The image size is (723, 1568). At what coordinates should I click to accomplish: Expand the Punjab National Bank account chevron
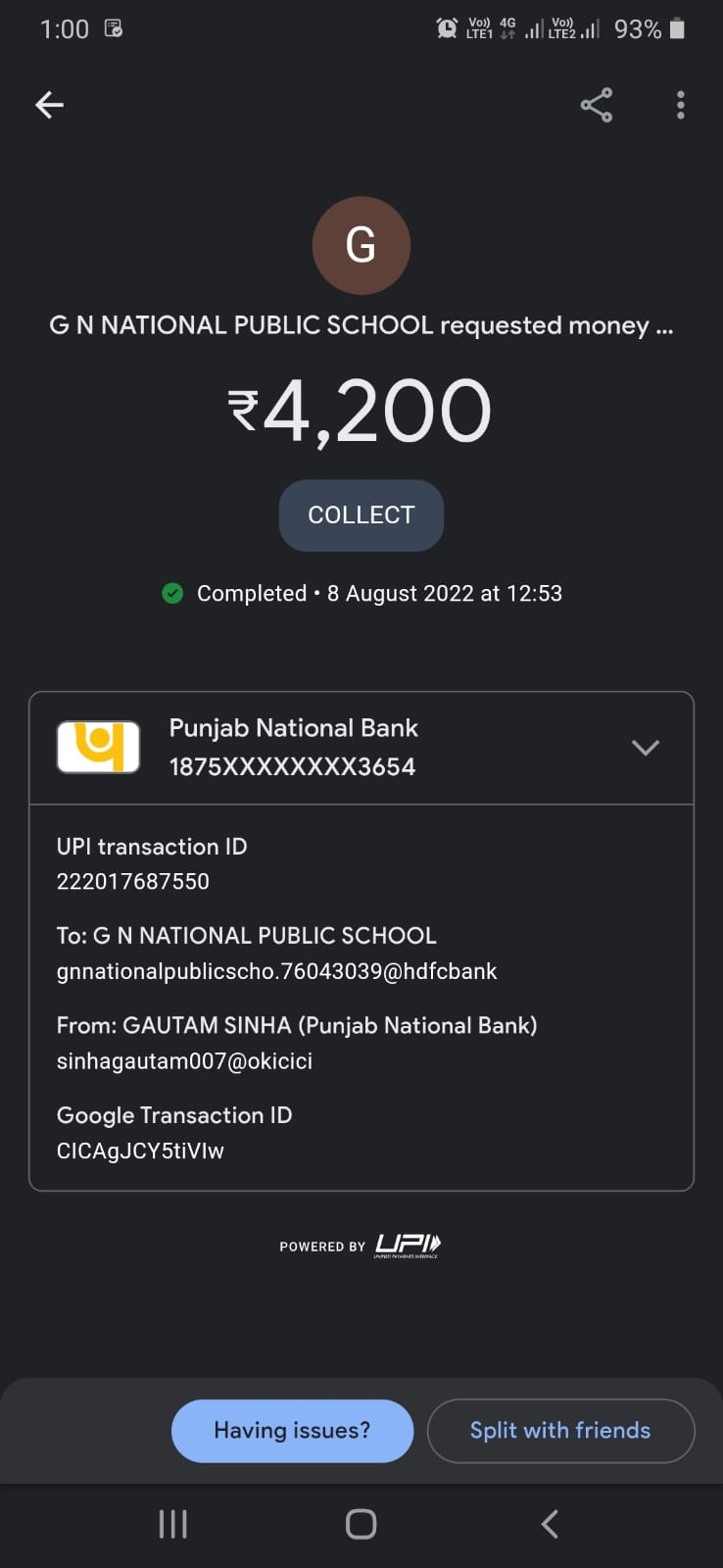[645, 748]
